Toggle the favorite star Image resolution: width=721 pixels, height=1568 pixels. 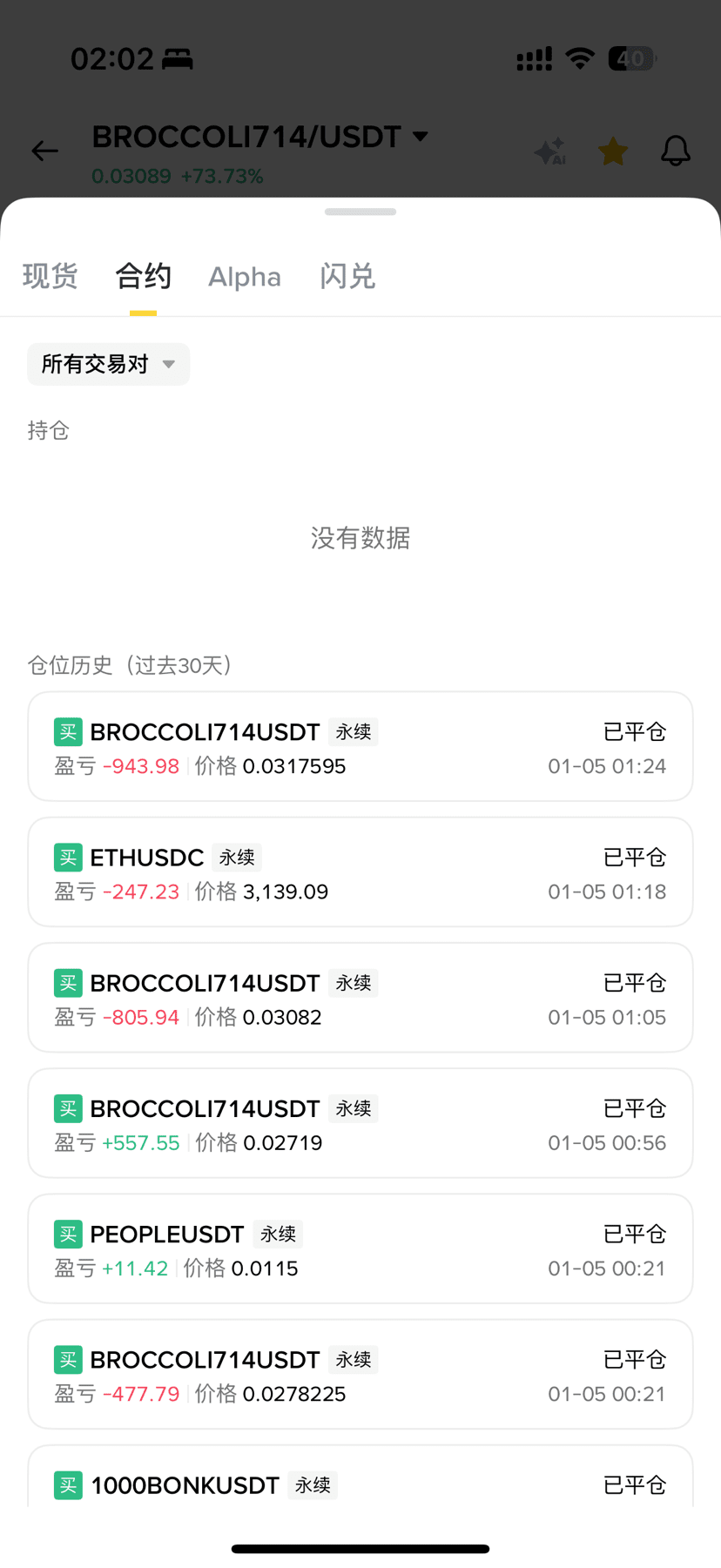613,151
